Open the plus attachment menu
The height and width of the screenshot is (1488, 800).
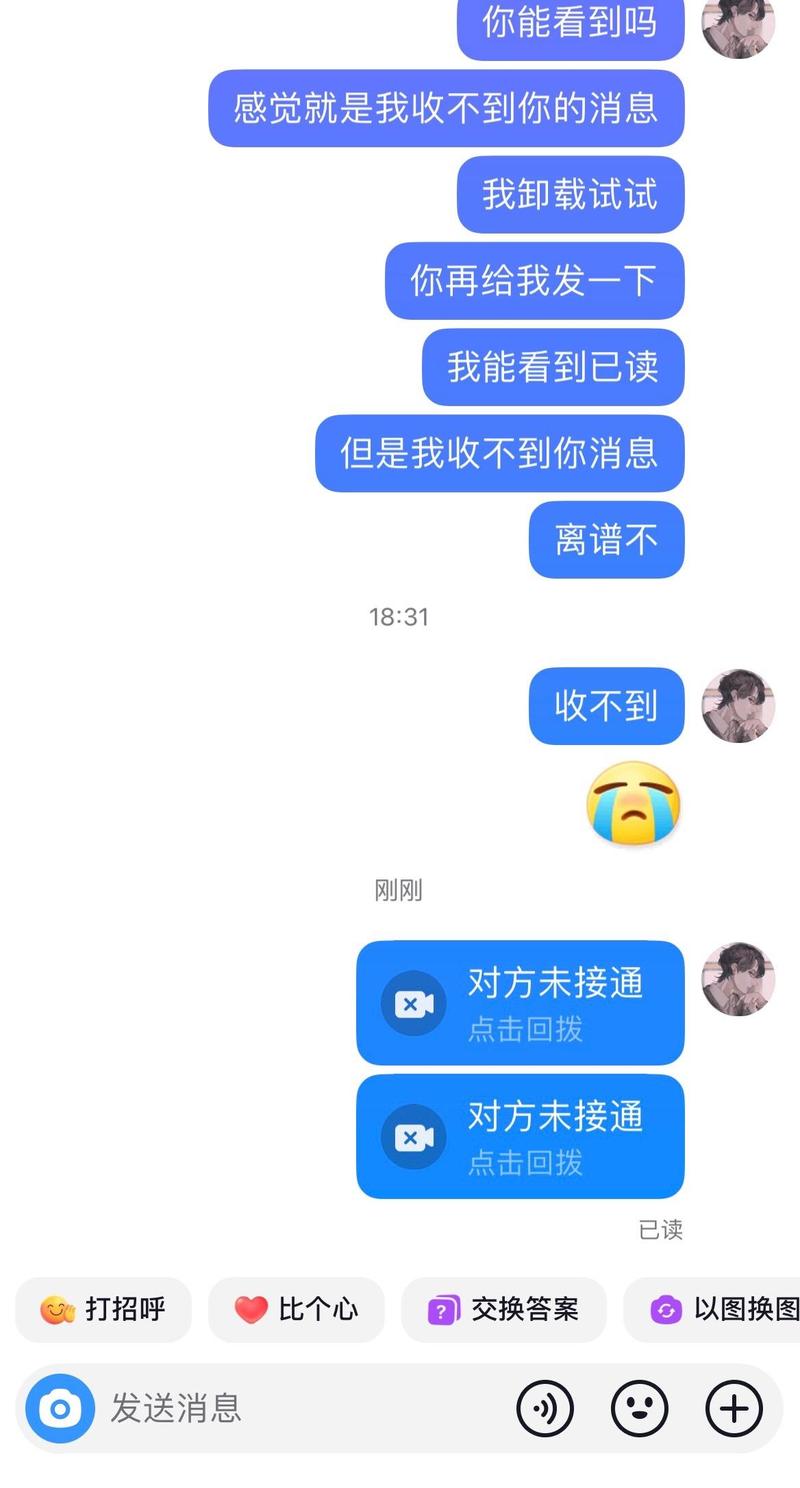[734, 1408]
